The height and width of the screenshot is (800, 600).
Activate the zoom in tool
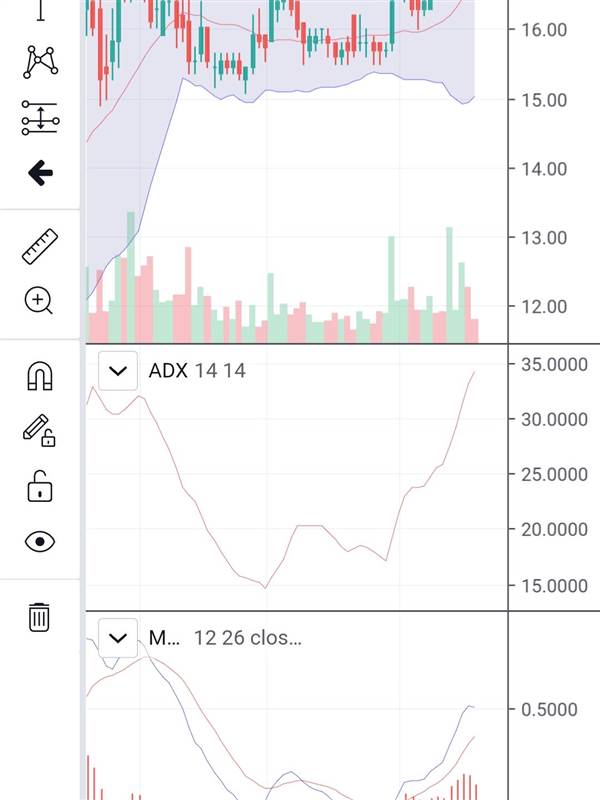40,300
